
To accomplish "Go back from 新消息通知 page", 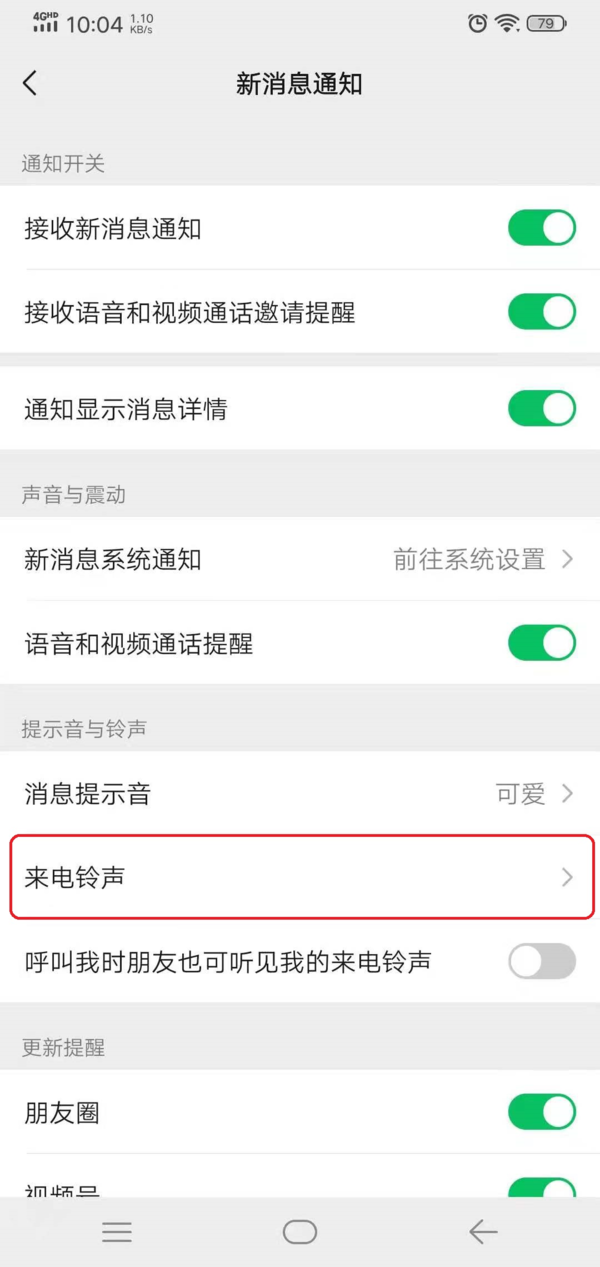I will (x=30, y=83).
